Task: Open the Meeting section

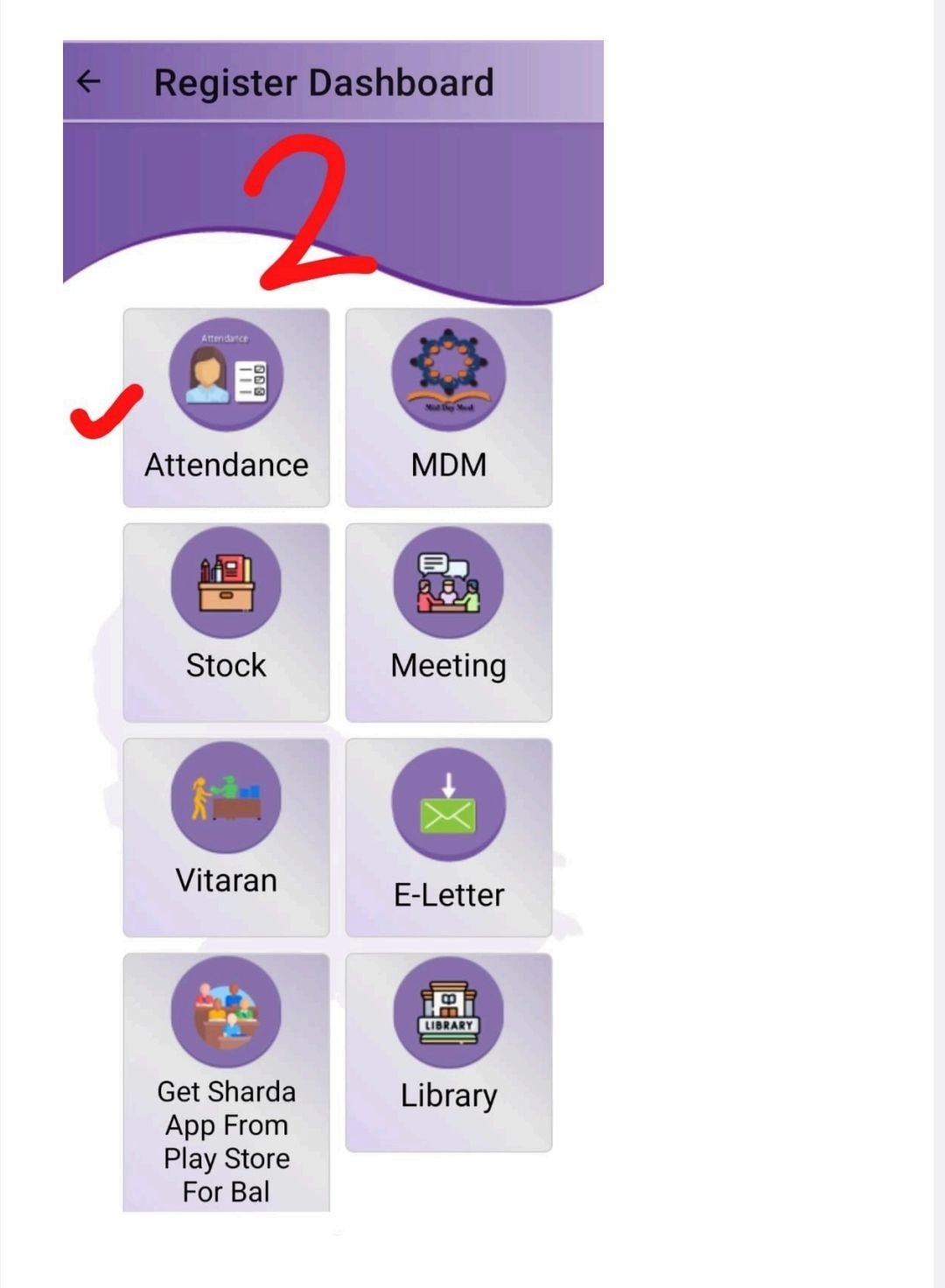Action: (448, 622)
